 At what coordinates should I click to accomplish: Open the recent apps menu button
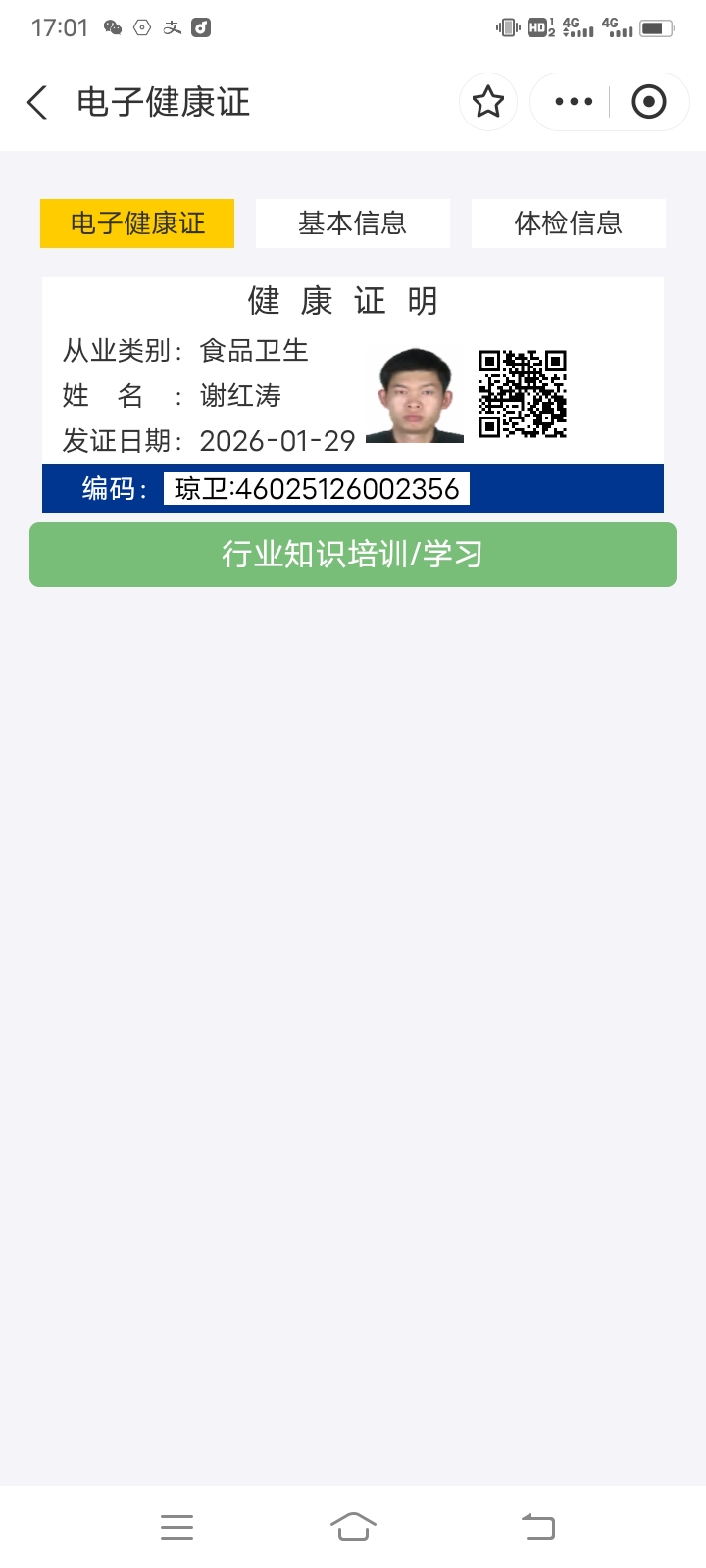click(176, 1526)
